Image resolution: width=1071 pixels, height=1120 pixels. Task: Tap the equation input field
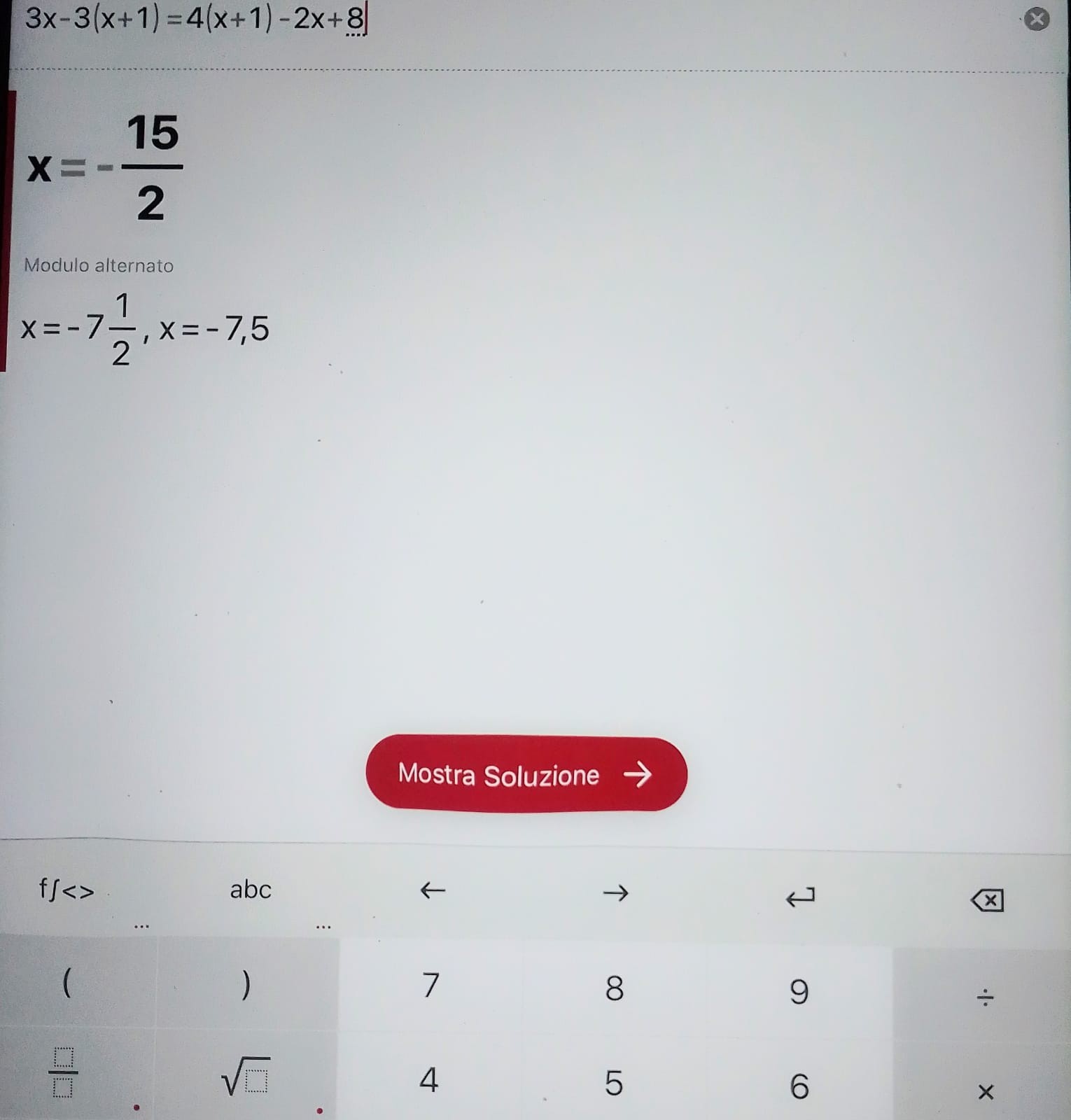[x=490, y=21]
